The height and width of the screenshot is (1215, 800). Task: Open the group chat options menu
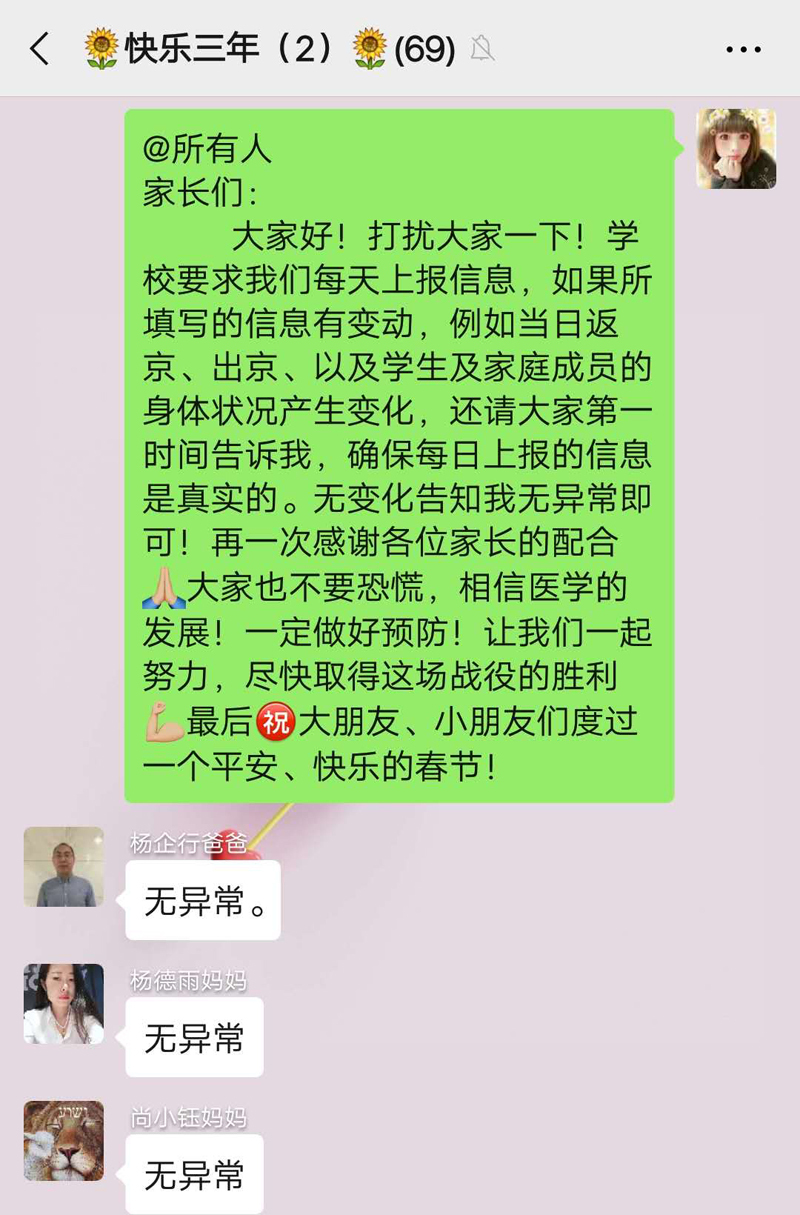(743, 49)
